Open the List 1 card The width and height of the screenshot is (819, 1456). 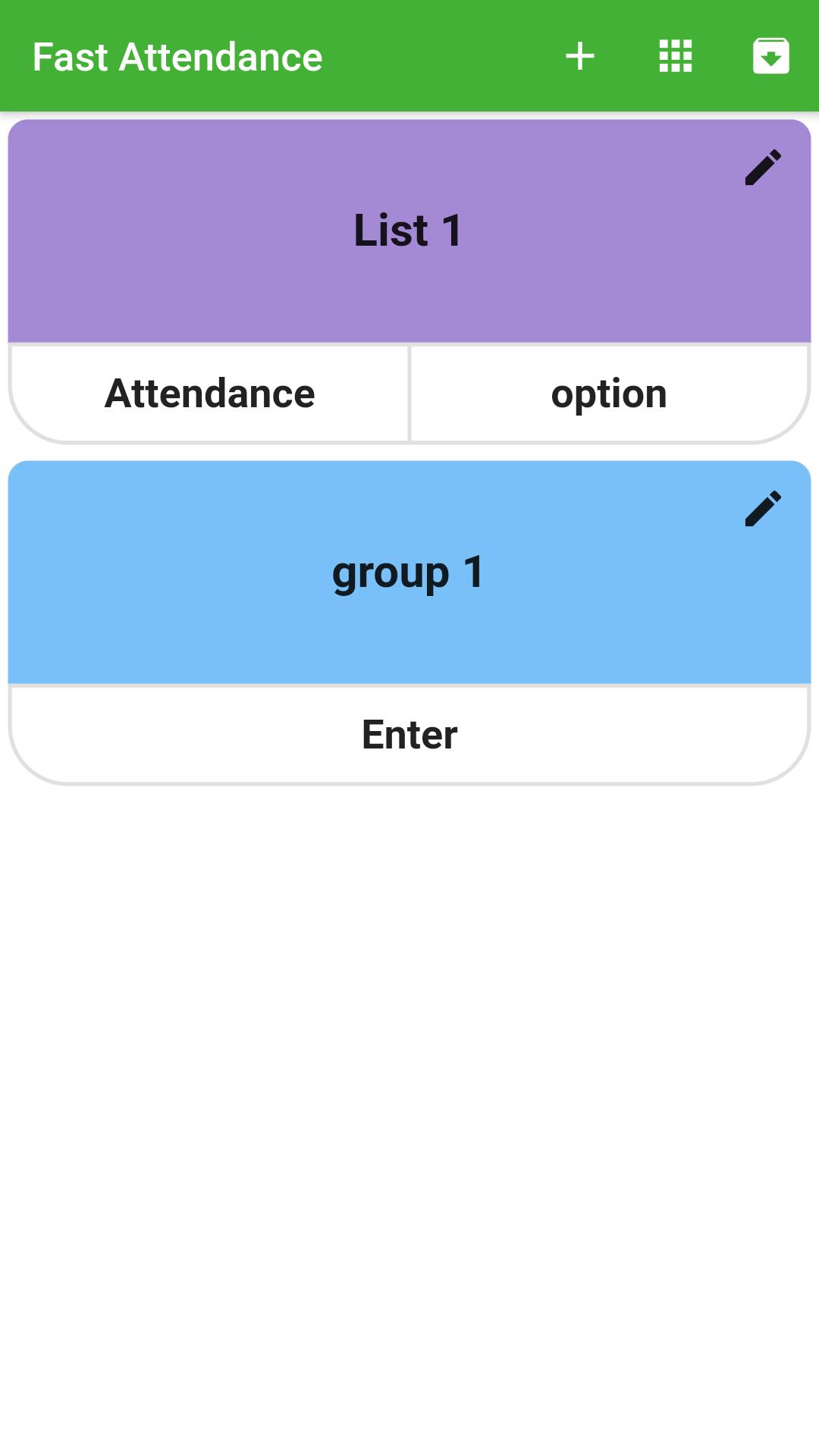(409, 231)
